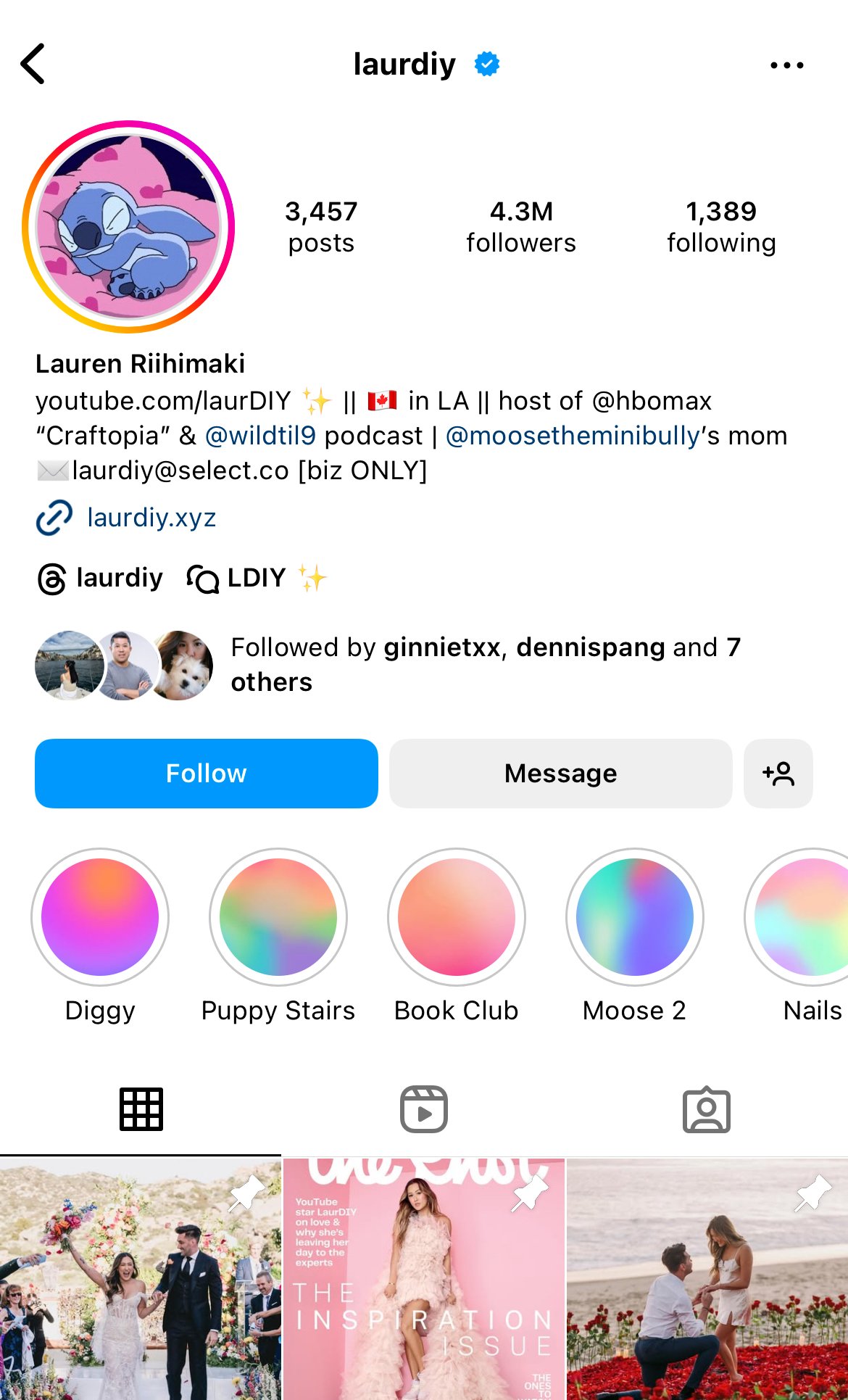This screenshot has height=1400, width=848.
Task: Message laurdiy
Action: [x=560, y=774]
